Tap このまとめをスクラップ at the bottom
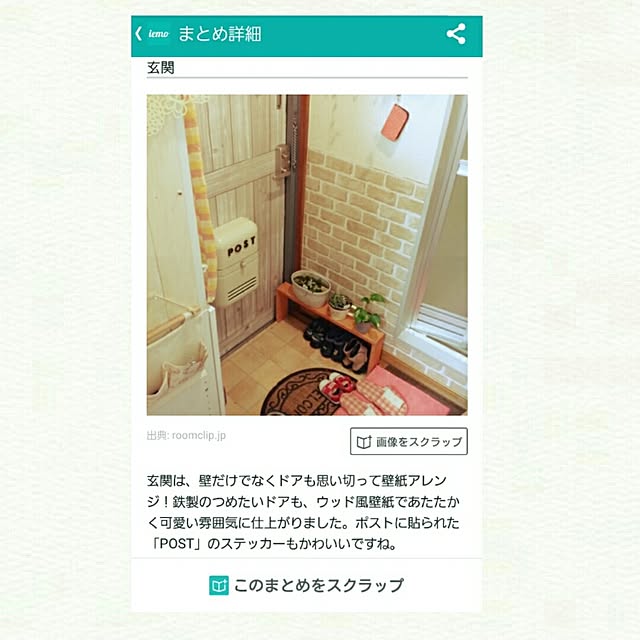The width and height of the screenshot is (640, 640). coord(306,585)
